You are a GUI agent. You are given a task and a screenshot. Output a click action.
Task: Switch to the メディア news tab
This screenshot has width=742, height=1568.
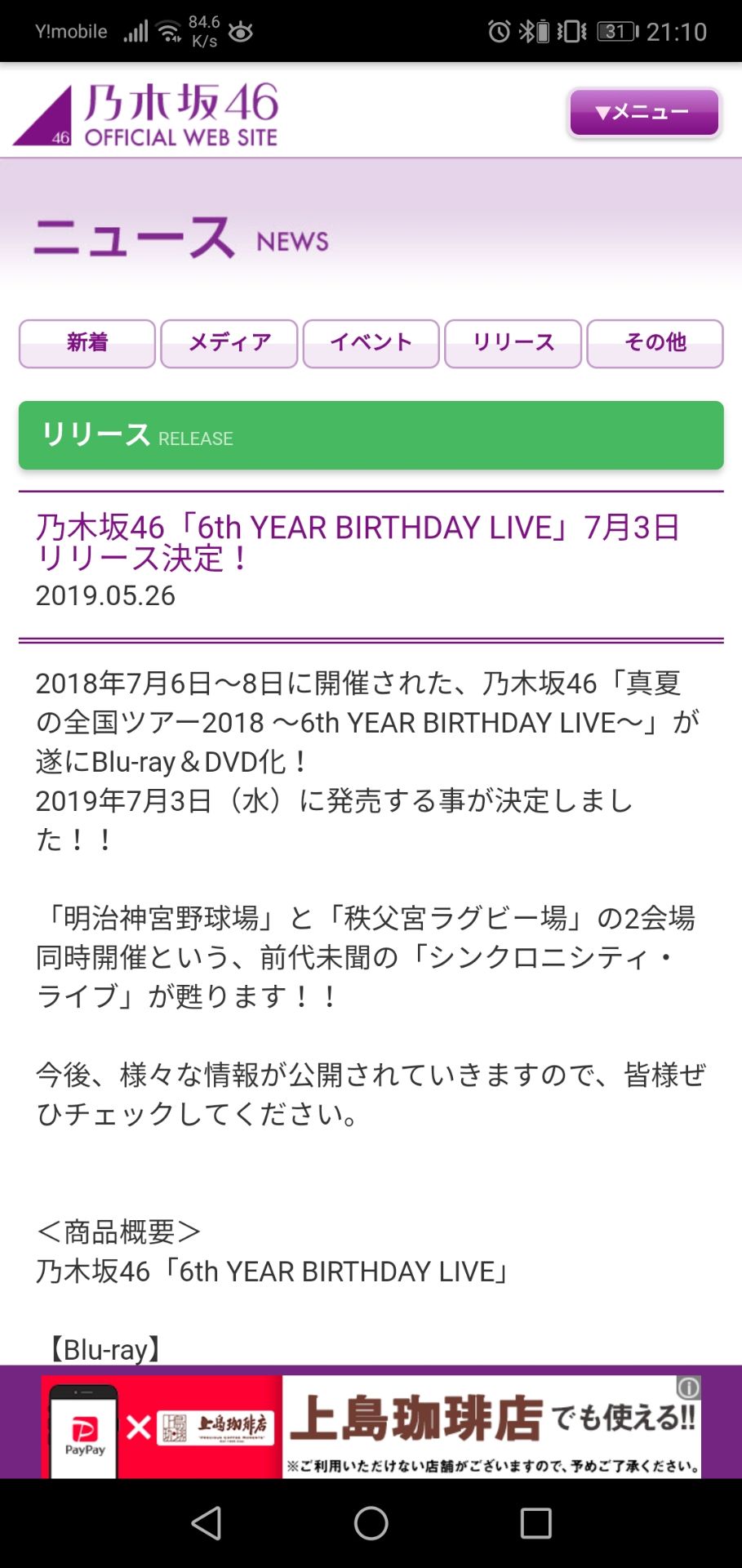(229, 343)
